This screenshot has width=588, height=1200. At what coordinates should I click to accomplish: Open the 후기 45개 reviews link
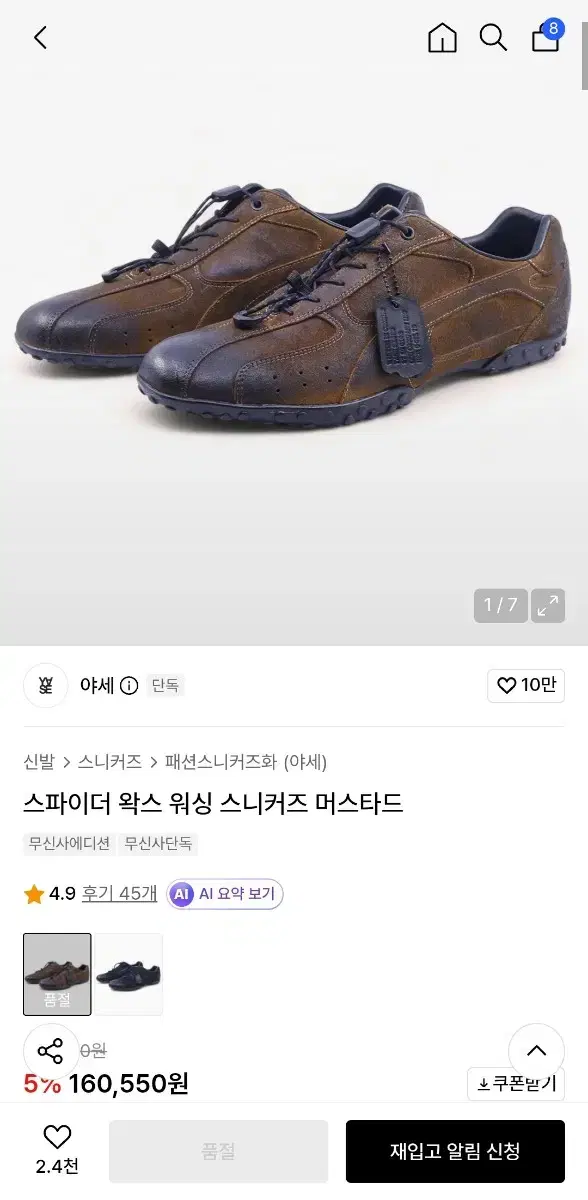[120, 894]
